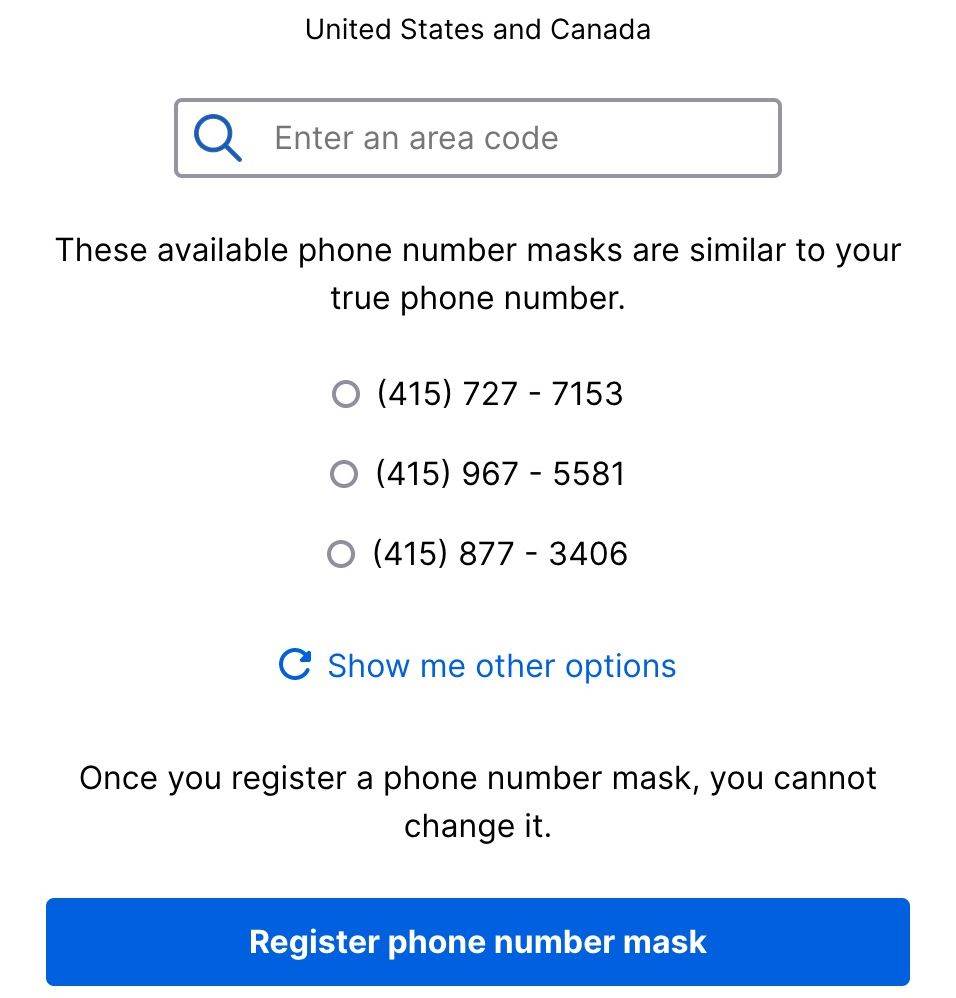
Task: Show me other options
Action: tap(478, 666)
